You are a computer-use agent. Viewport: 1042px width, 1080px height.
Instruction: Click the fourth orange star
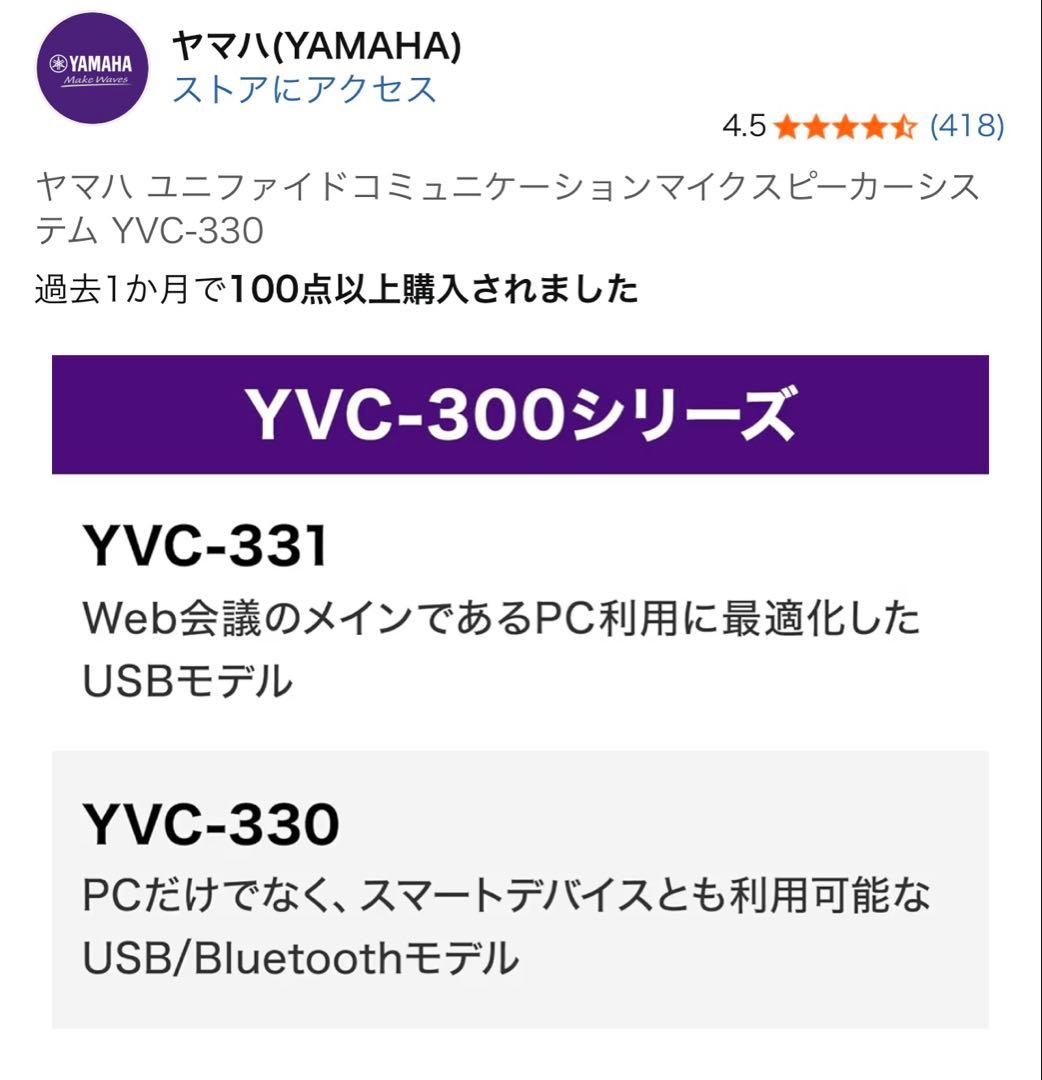874,127
